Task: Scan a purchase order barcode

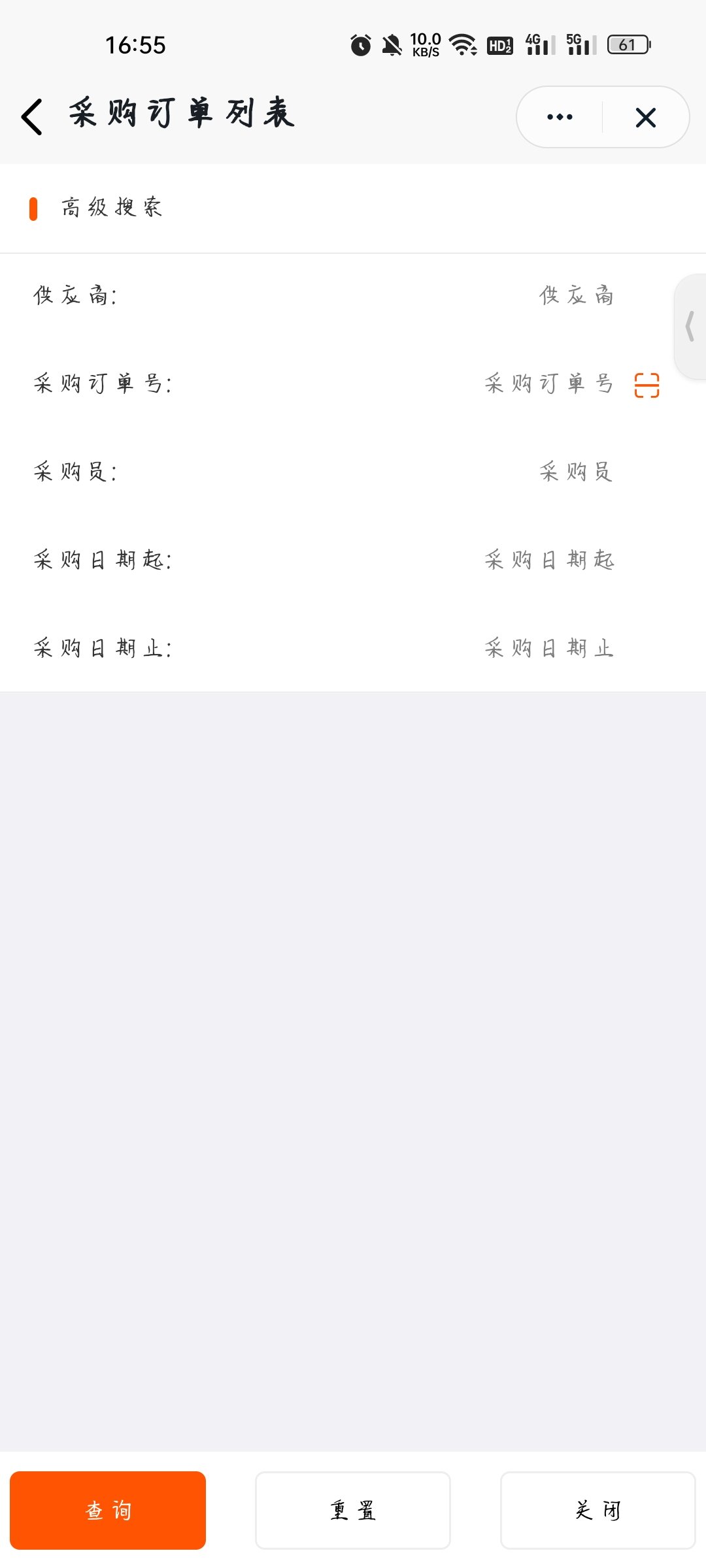Action: (x=647, y=385)
